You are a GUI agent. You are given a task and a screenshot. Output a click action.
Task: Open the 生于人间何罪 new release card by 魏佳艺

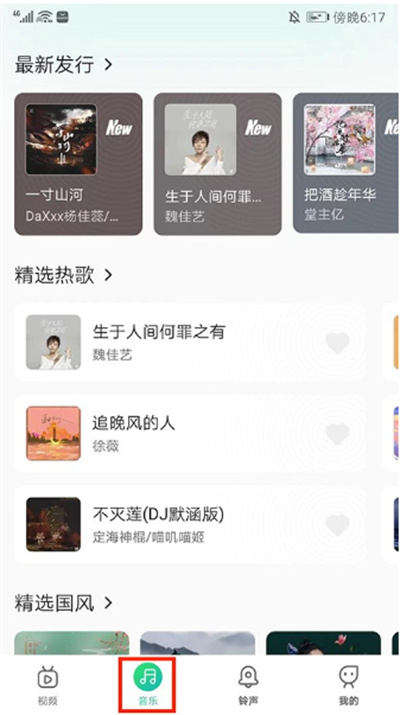pos(218,164)
